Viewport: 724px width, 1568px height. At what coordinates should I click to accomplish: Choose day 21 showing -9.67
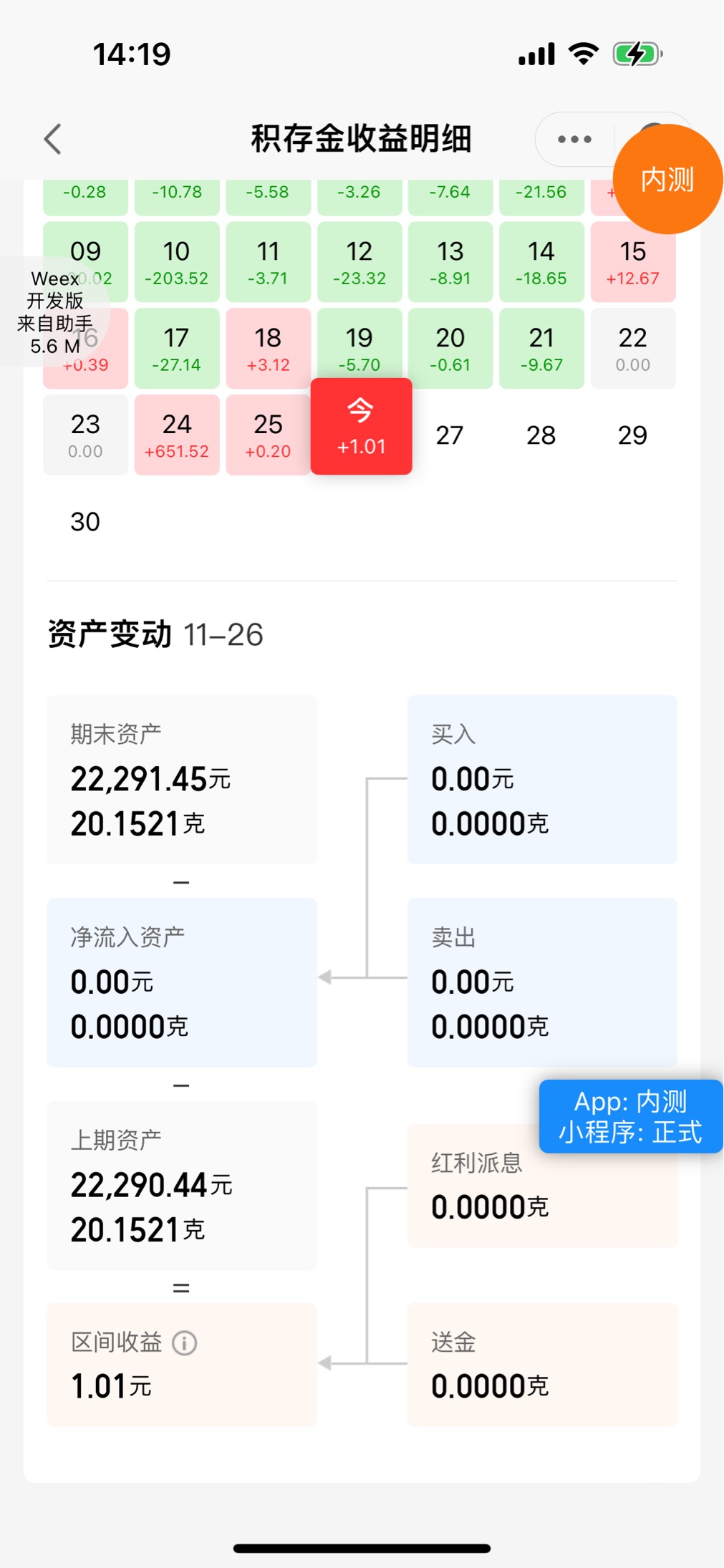[x=541, y=349]
